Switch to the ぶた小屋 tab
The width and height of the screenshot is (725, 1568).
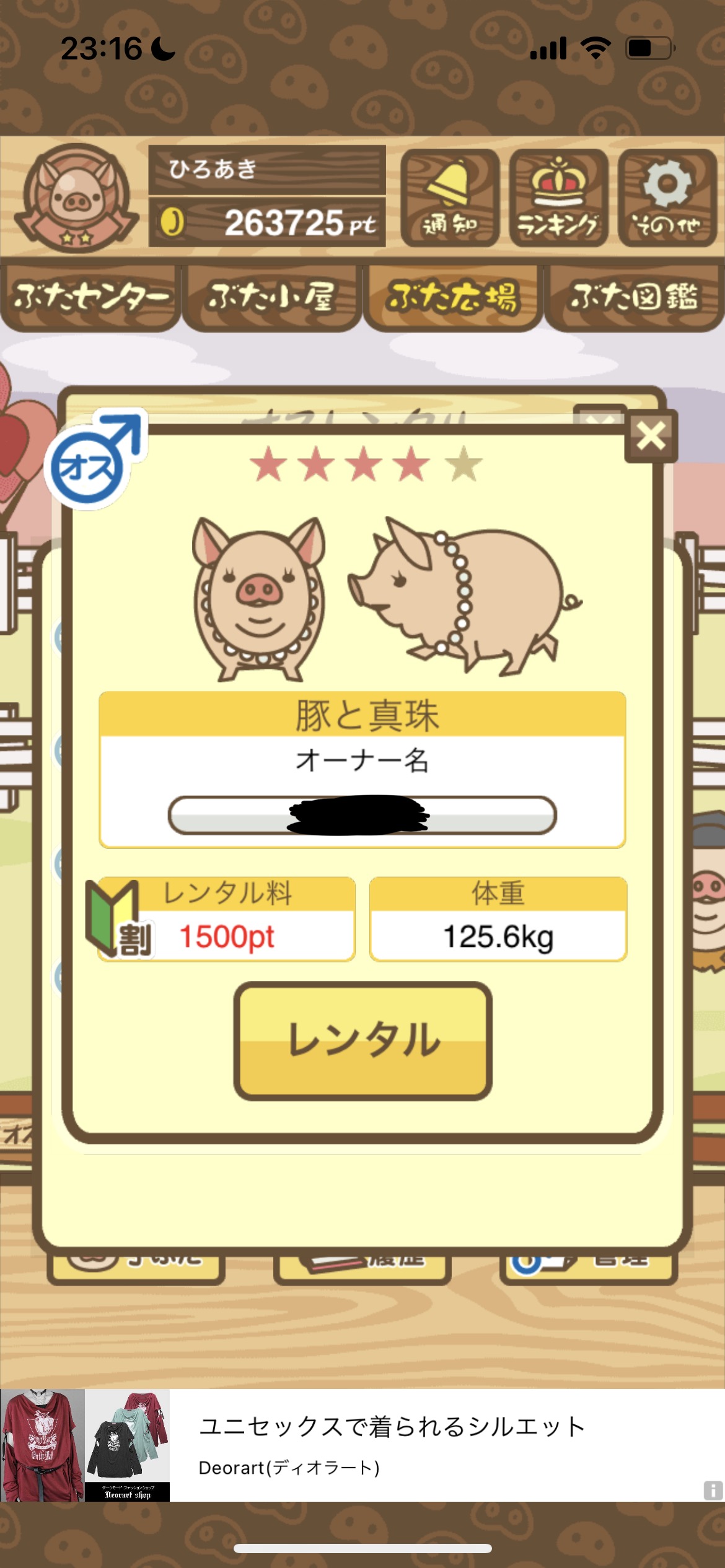pos(271,298)
